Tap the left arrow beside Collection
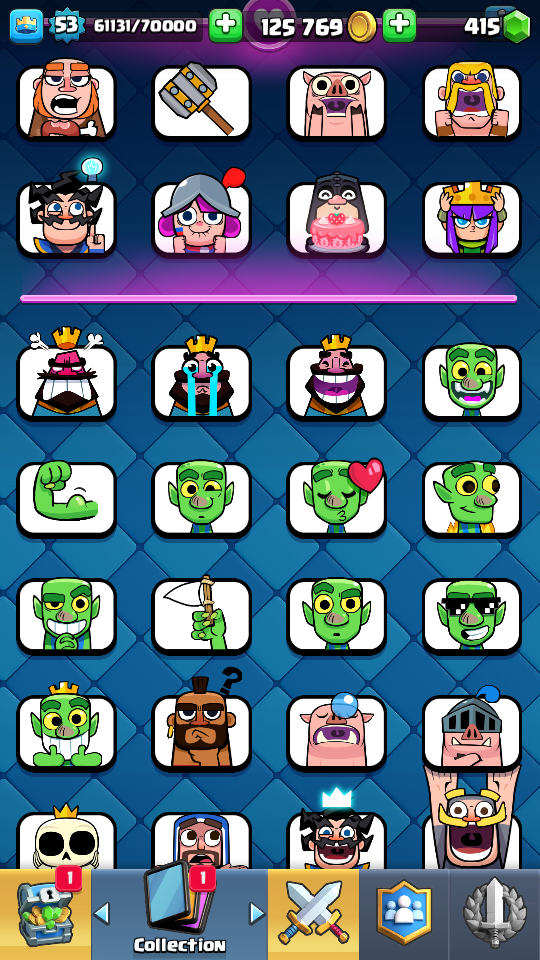The image size is (540, 960). pyautogui.click(x=102, y=913)
